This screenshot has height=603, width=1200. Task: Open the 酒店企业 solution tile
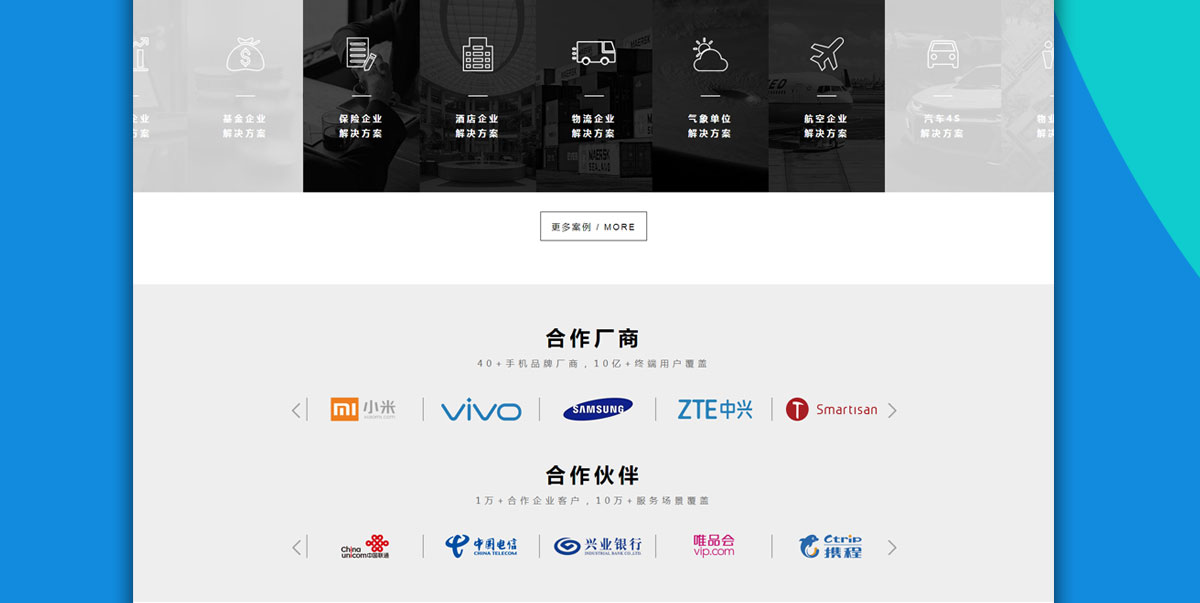pos(477,95)
